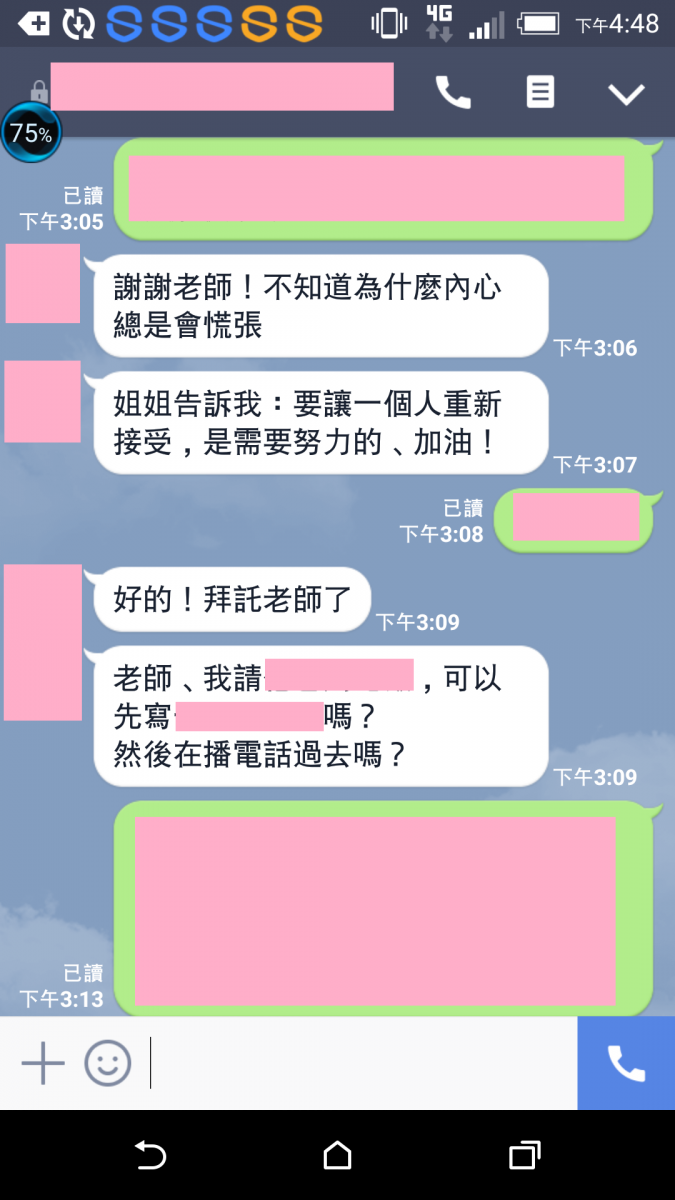Focus the message input field
This screenshot has height=1200, width=675.
360,1063
